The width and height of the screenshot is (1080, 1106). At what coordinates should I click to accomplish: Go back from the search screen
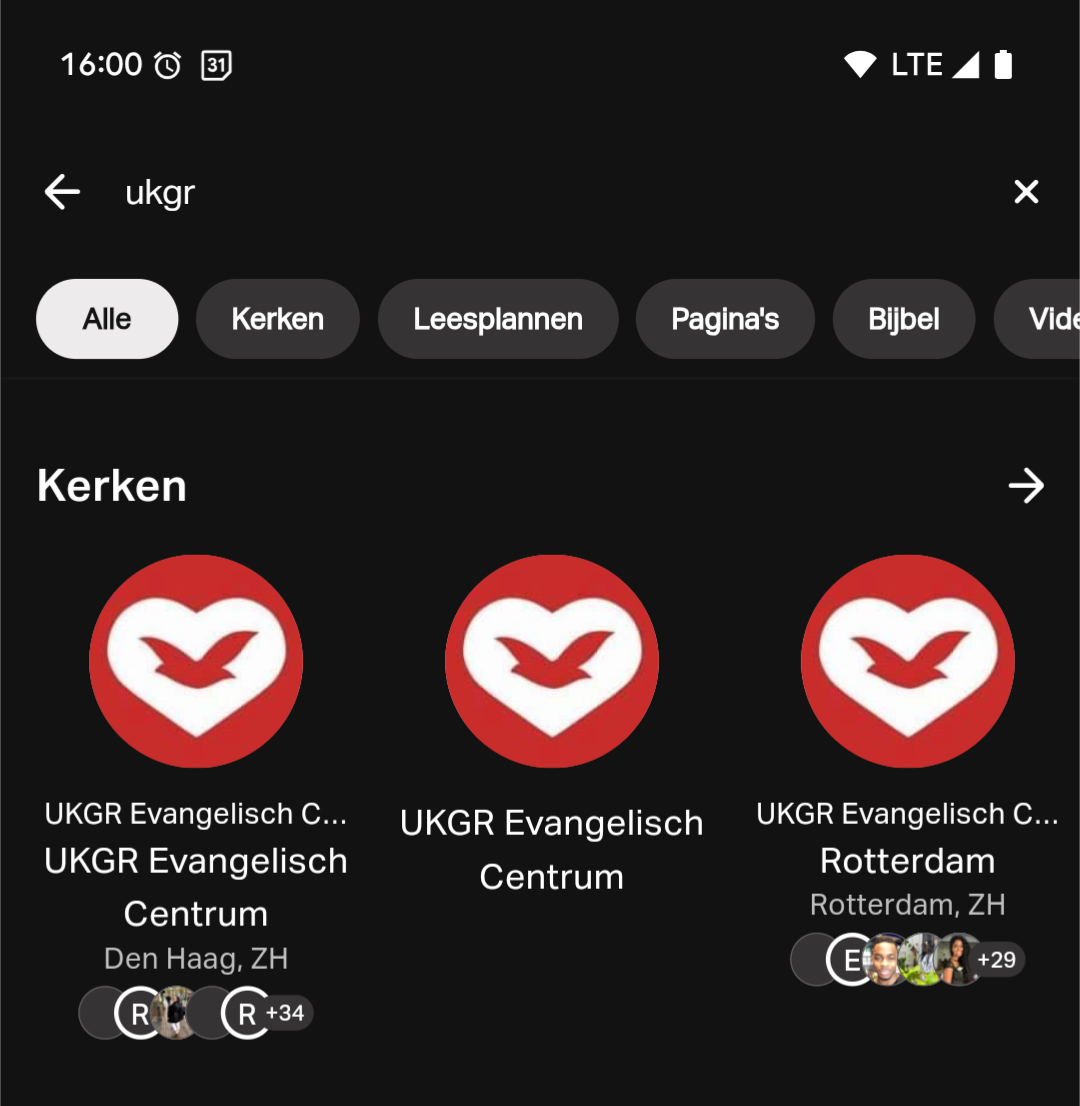pyautogui.click(x=62, y=192)
